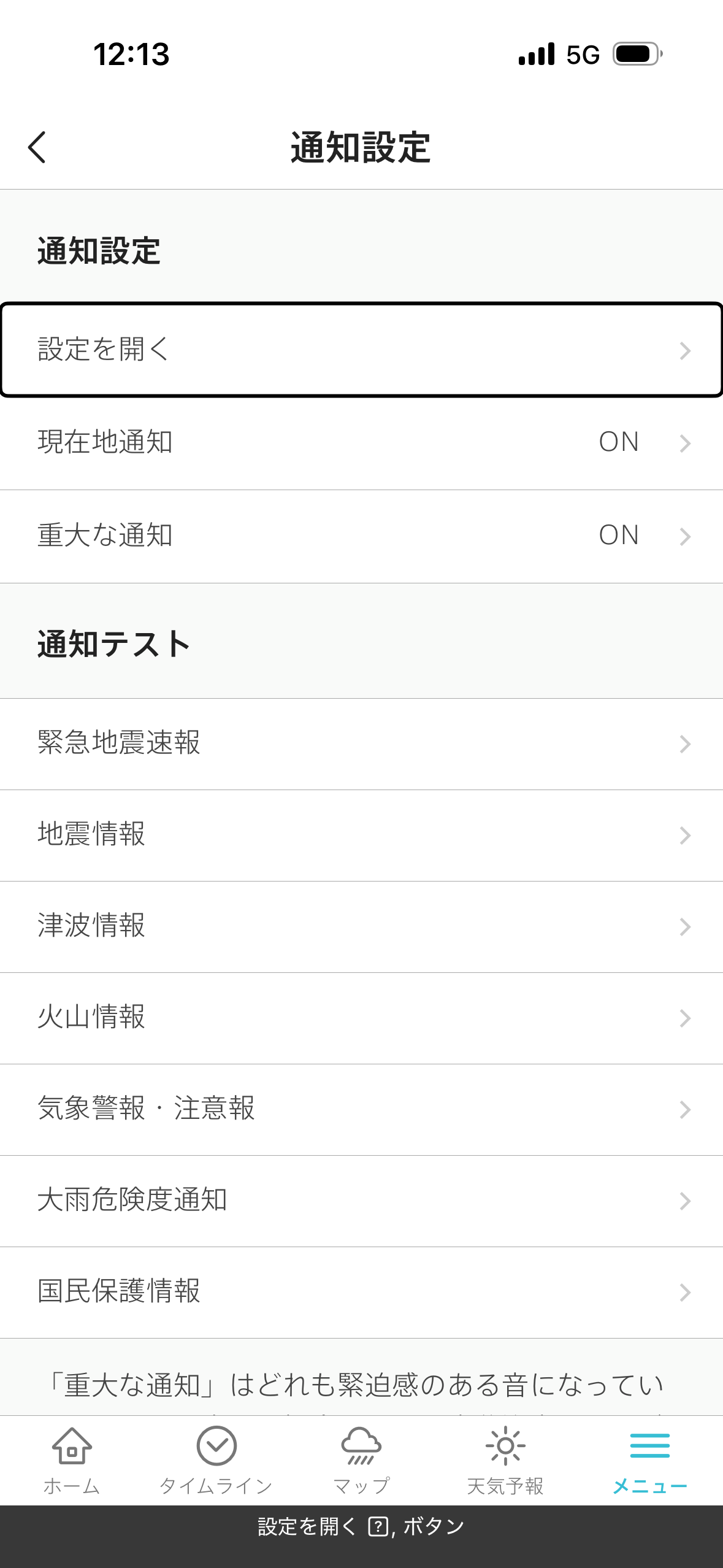The image size is (723, 1568).
Task: Go back from 通知設定 screen
Action: pos(37,148)
